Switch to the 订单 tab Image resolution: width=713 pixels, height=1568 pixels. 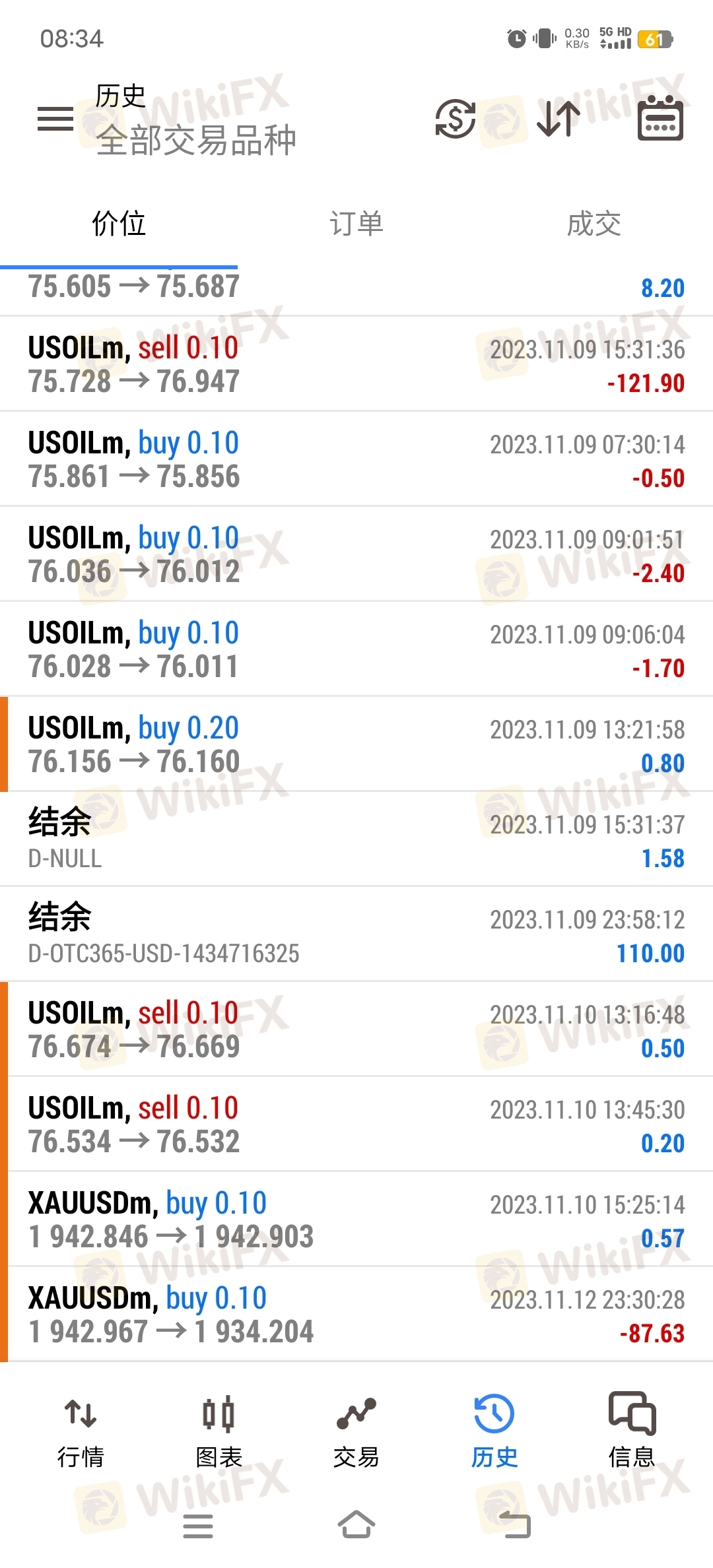coord(356,224)
